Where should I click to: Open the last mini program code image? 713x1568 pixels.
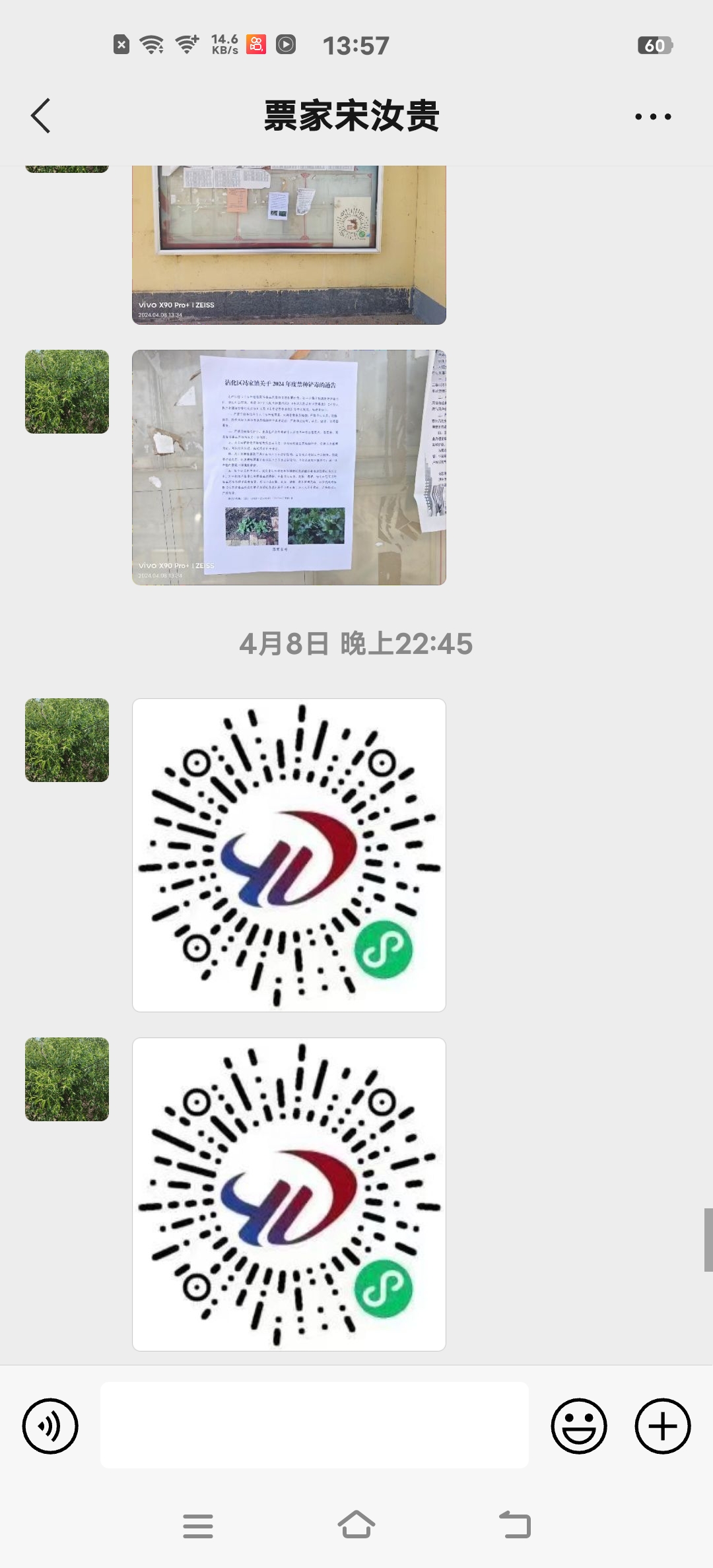(289, 1194)
